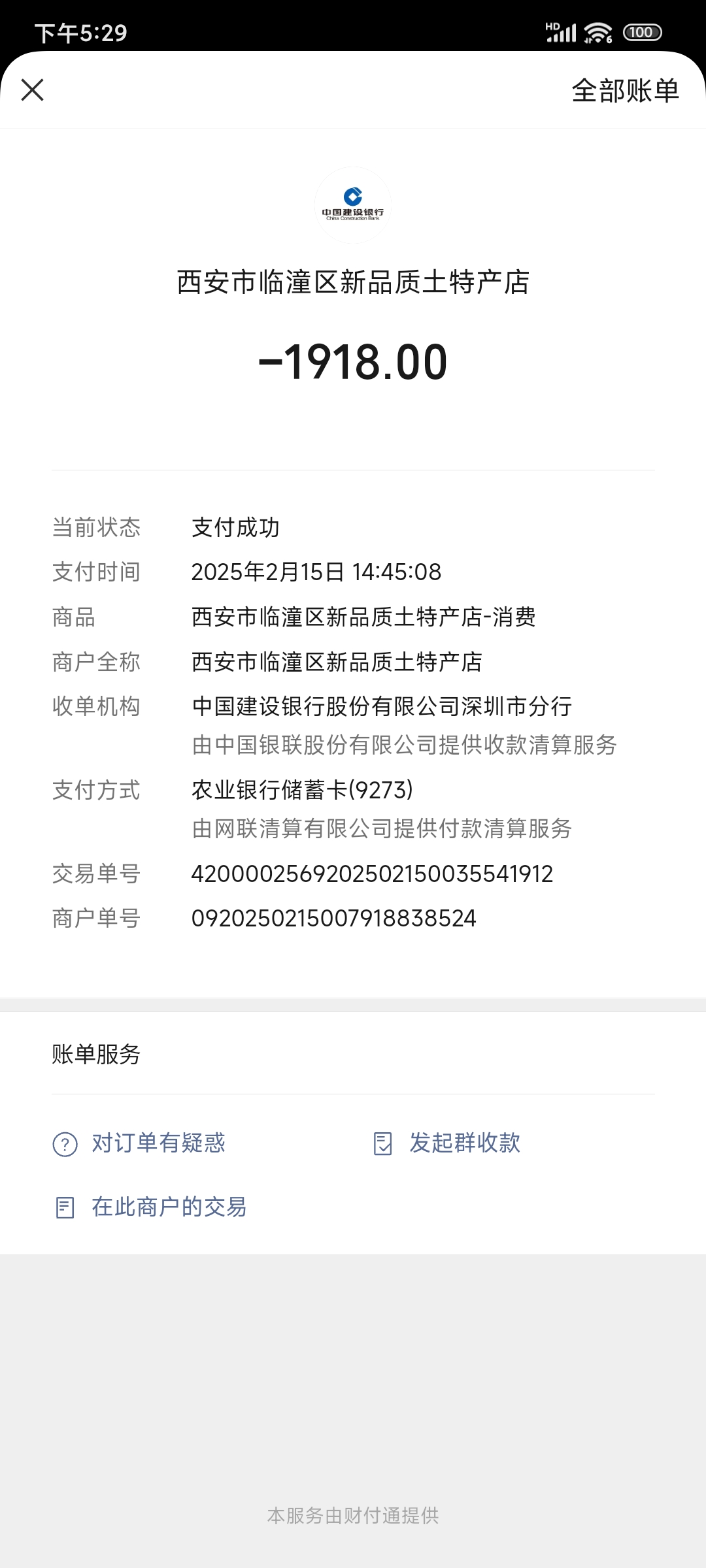Start a group collection via 发起群收款

click(x=446, y=1143)
